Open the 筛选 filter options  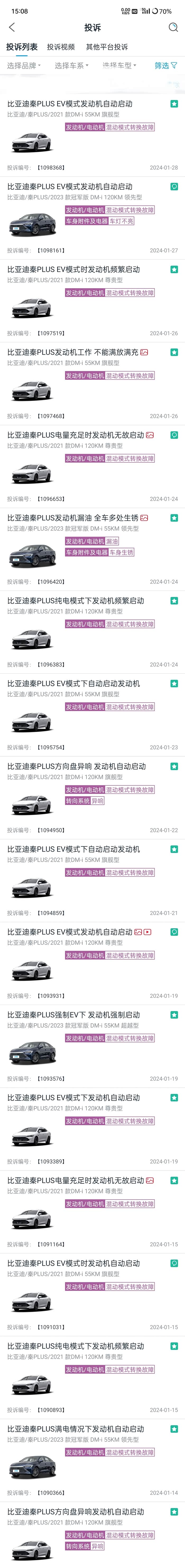165,66
